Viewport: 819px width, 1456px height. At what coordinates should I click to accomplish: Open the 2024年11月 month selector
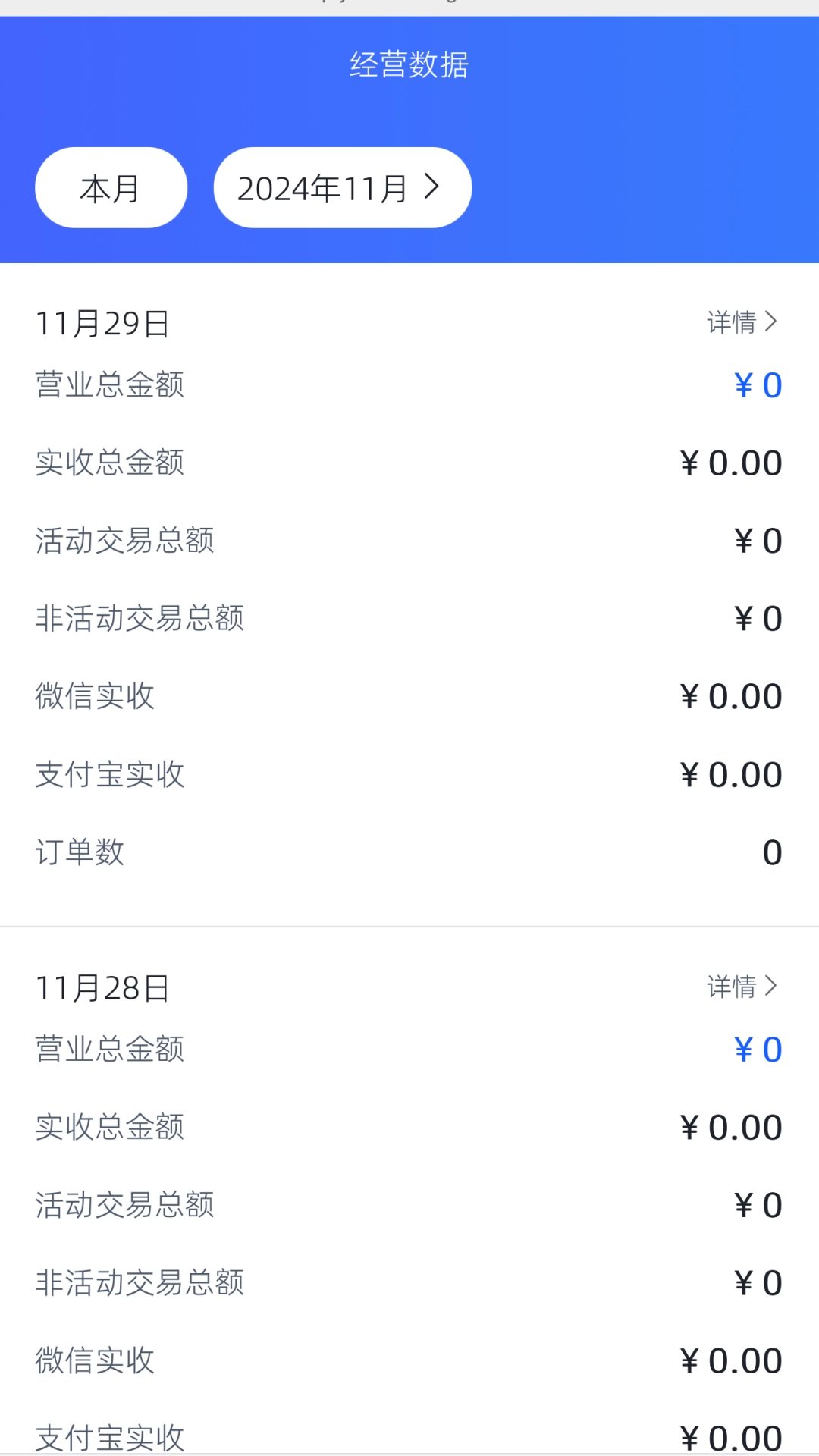pyautogui.click(x=341, y=187)
